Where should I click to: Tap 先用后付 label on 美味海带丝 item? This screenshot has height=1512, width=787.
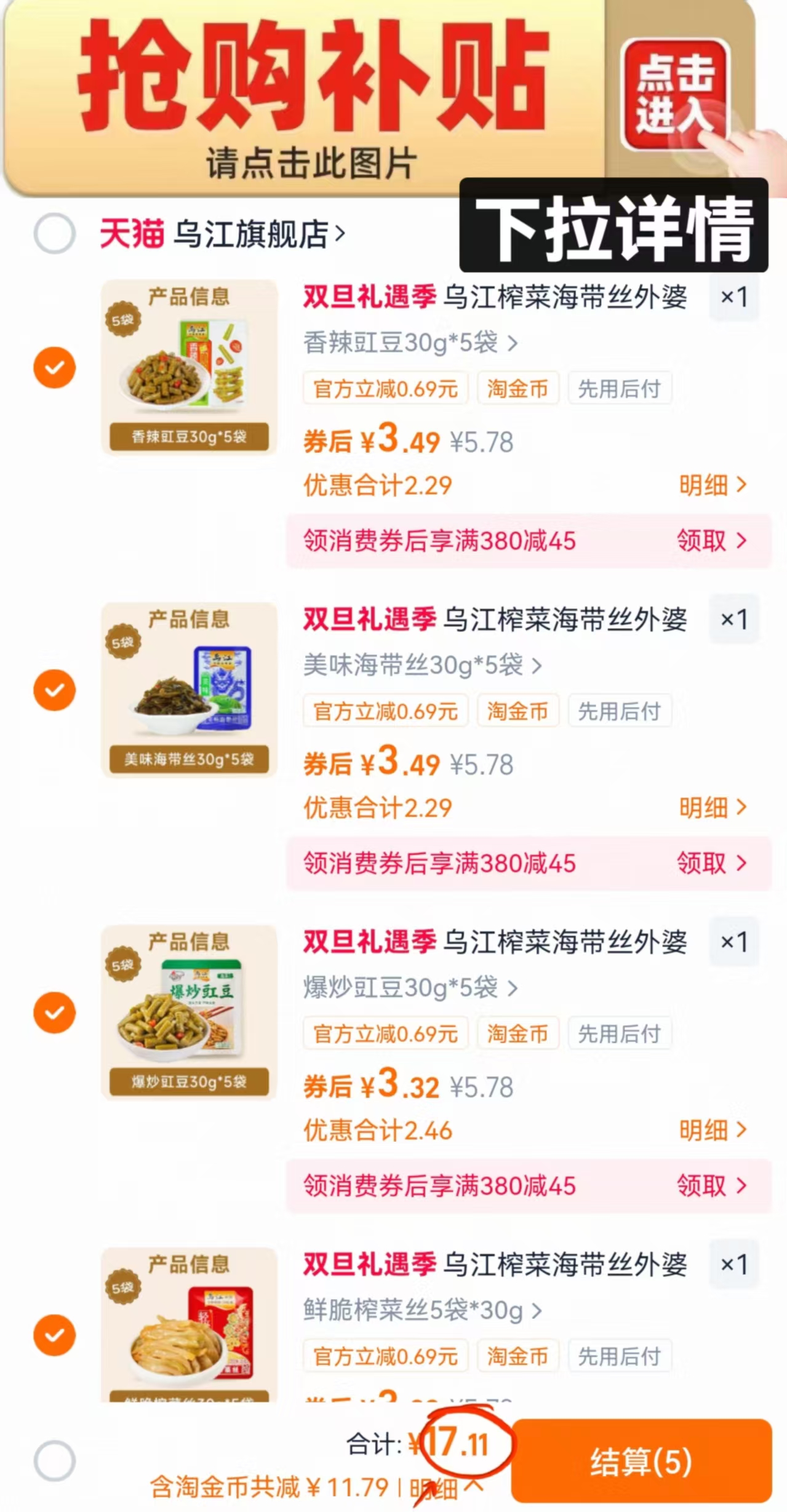[620, 711]
